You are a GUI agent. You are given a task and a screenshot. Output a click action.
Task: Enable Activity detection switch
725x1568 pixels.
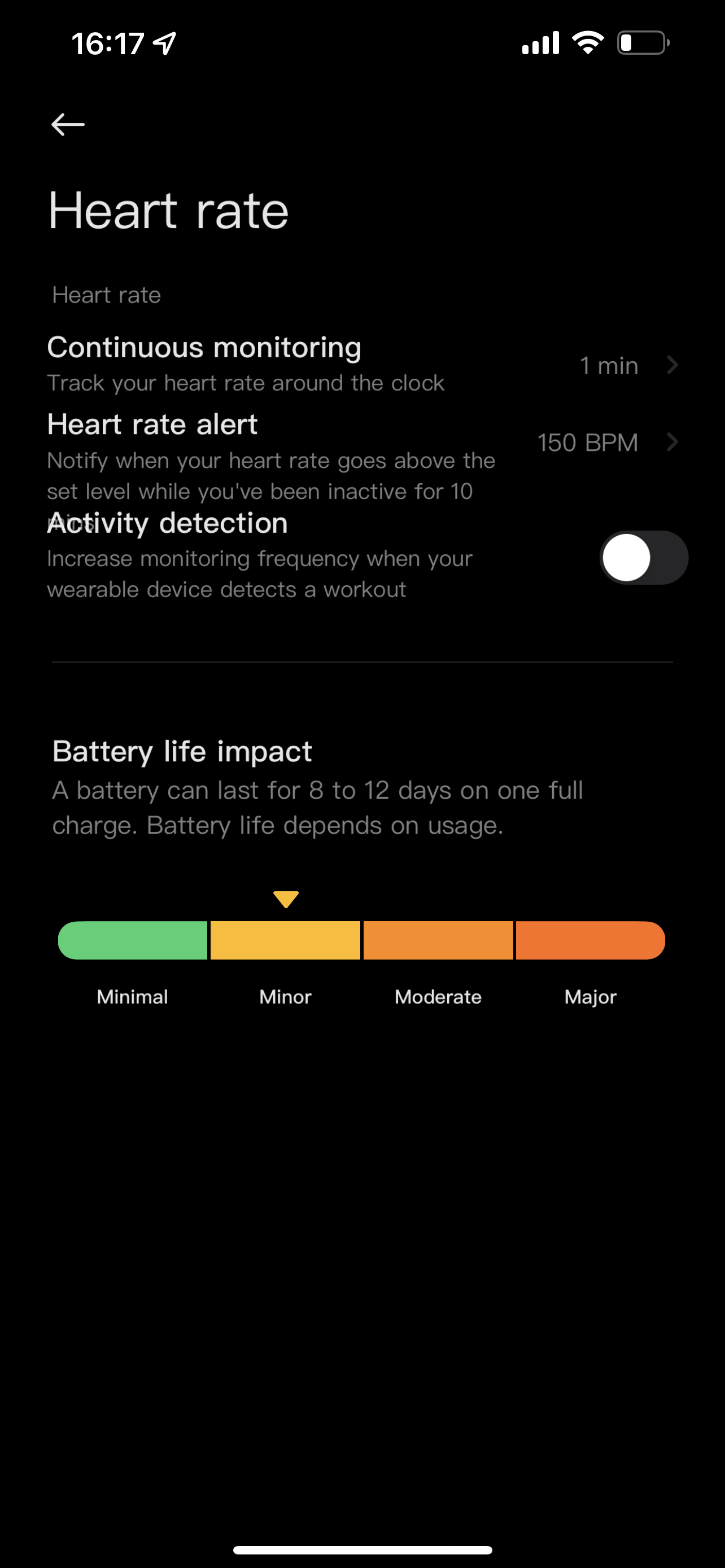(644, 558)
